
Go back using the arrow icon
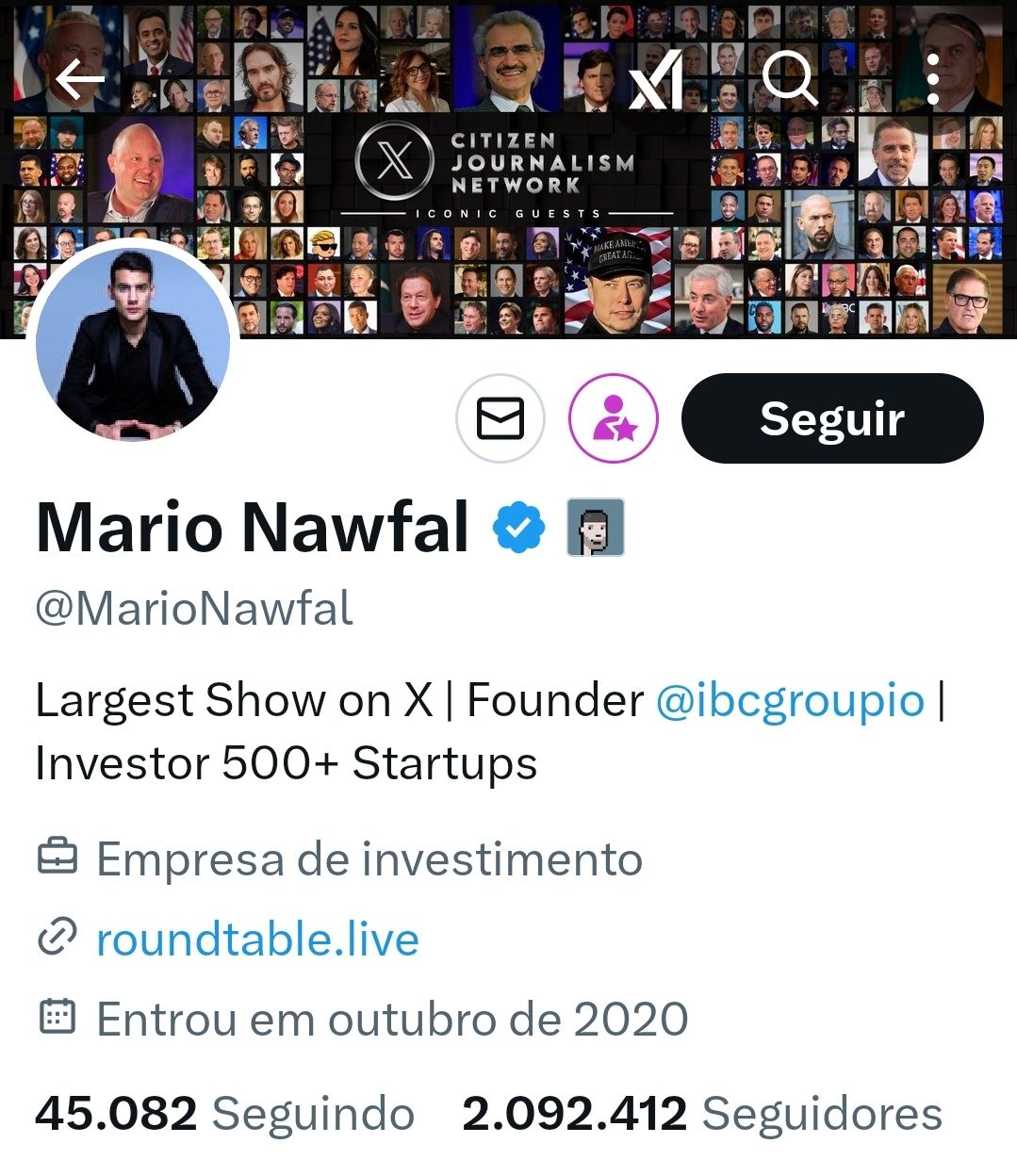point(80,79)
